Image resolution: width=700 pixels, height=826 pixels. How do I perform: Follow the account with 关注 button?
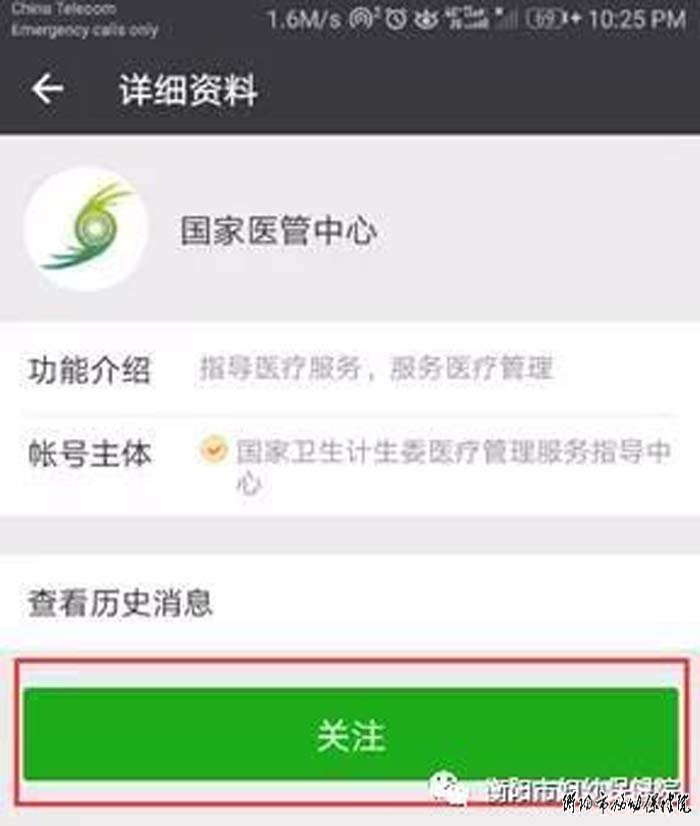click(350, 735)
